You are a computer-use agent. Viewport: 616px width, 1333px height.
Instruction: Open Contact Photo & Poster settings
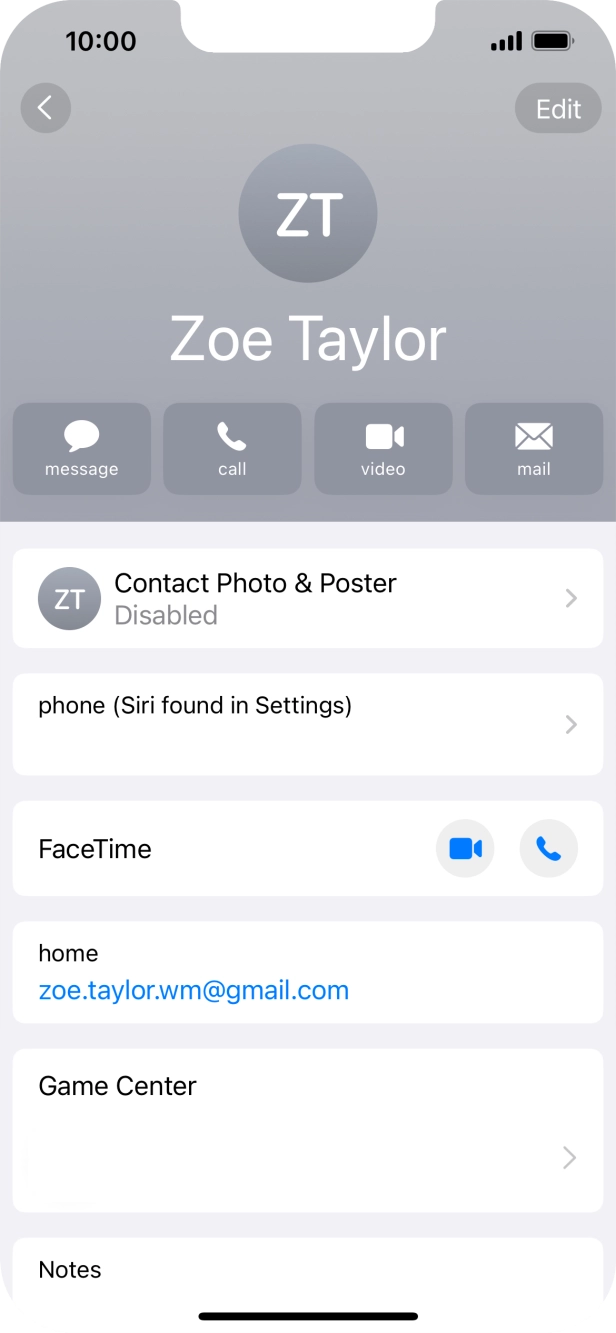[308, 598]
